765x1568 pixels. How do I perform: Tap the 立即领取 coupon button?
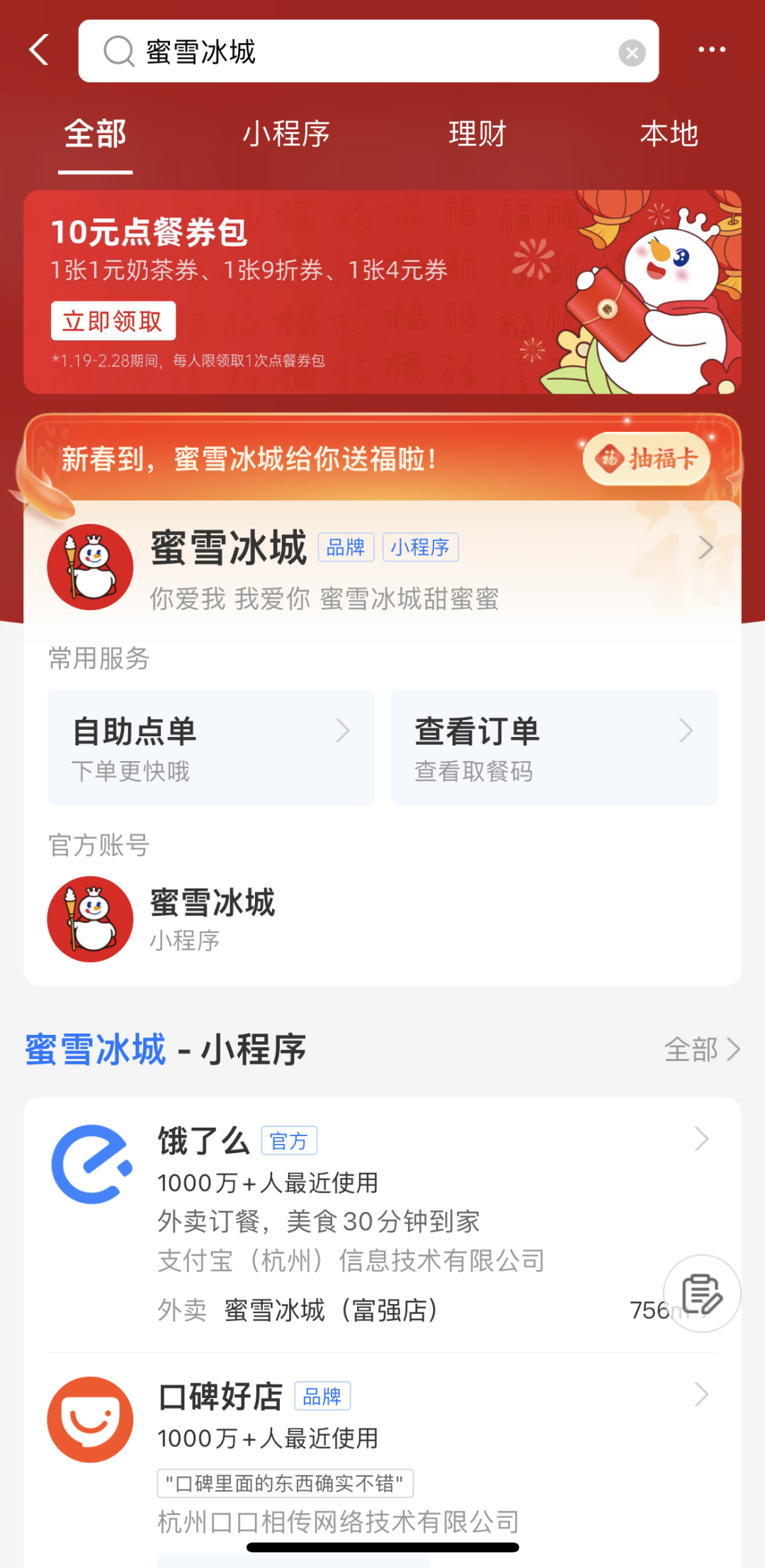113,321
